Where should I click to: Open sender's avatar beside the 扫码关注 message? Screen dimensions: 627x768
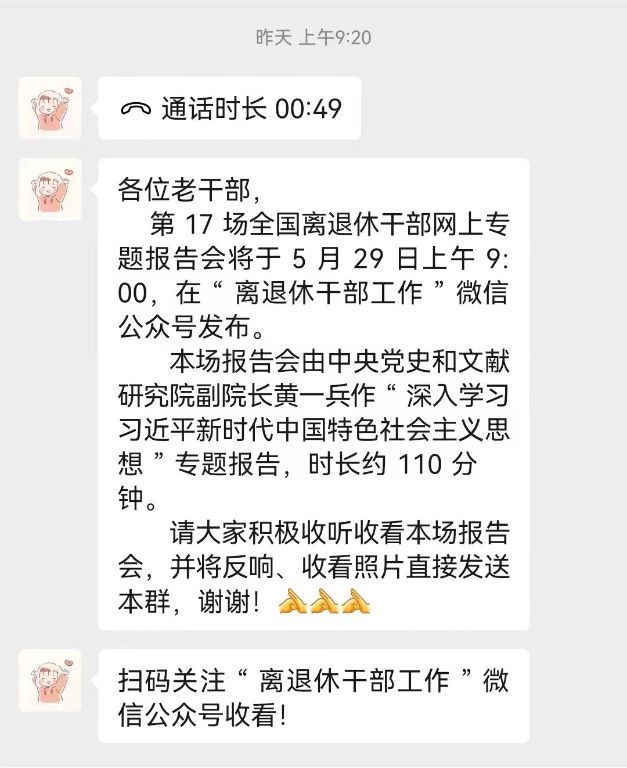pyautogui.click(x=50, y=681)
